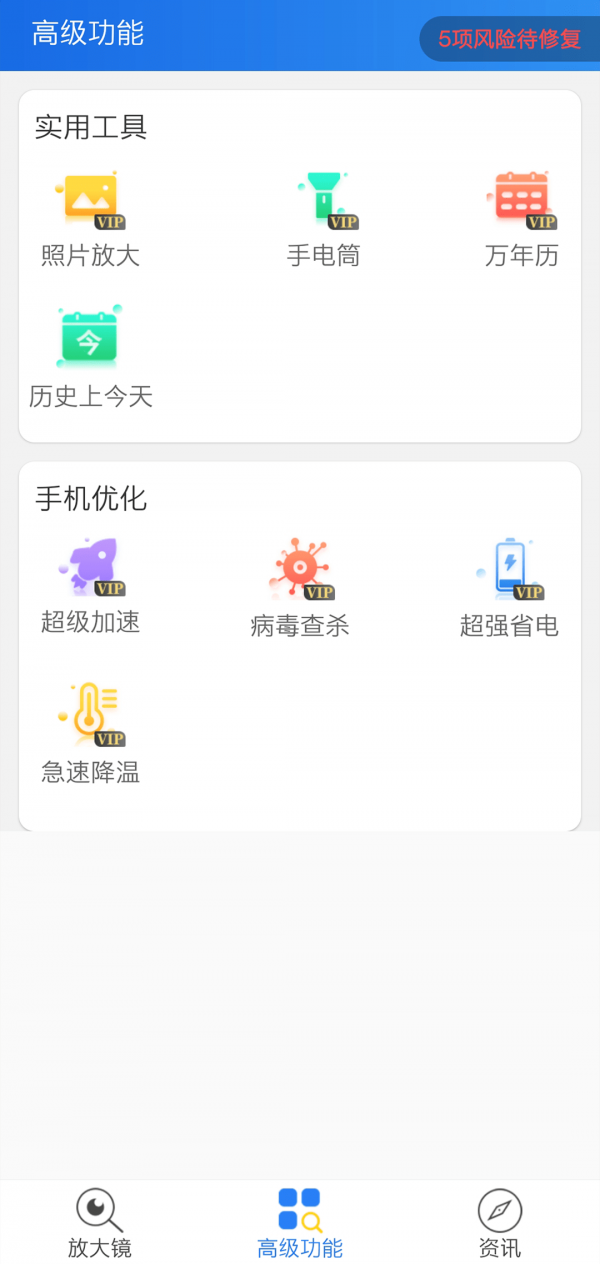Switch to the 放大镜 tab
Screen dimensions: 600x1264
click(x=100, y=1223)
